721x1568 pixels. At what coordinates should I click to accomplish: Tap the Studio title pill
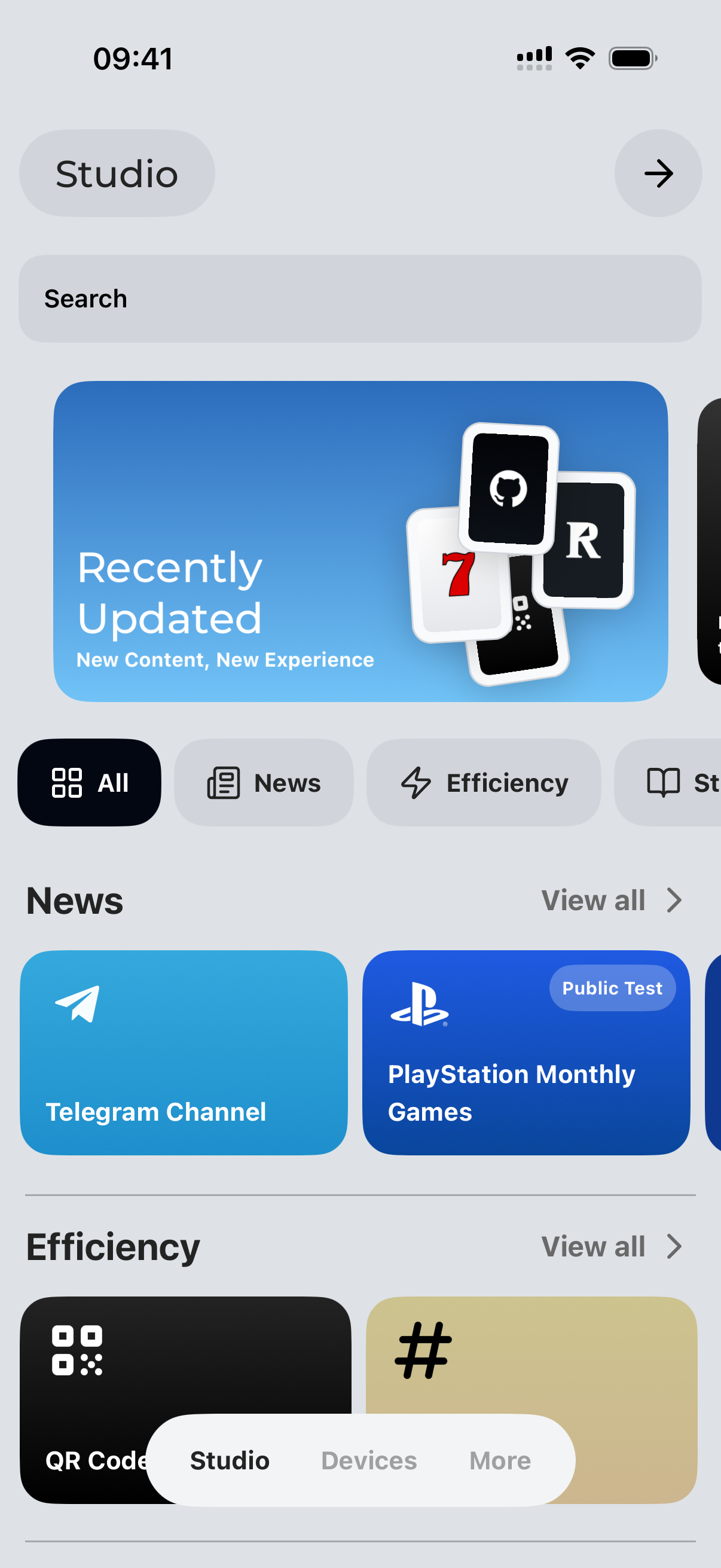point(117,173)
